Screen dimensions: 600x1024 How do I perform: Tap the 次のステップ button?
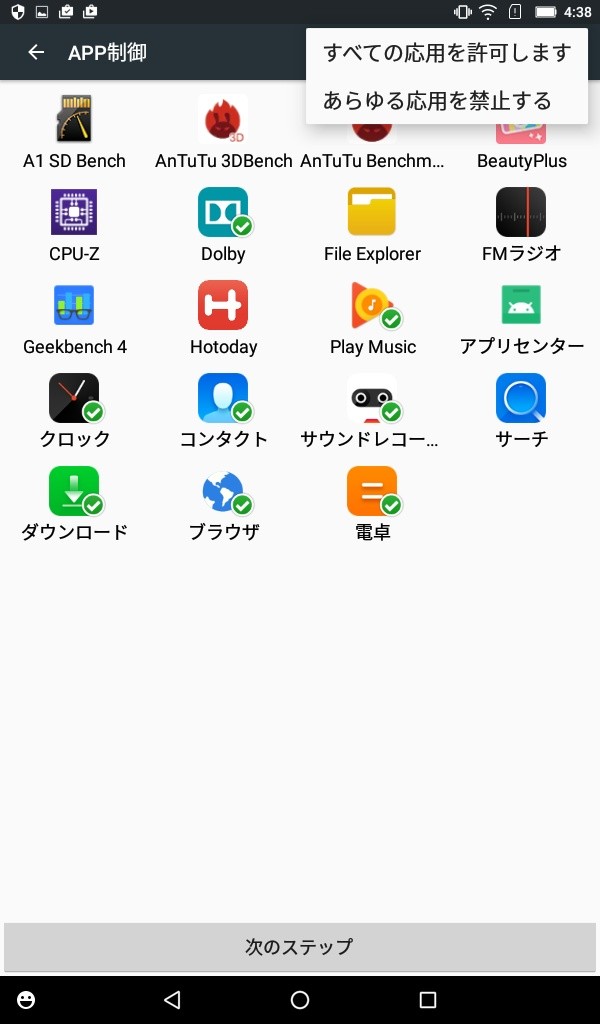[300, 946]
